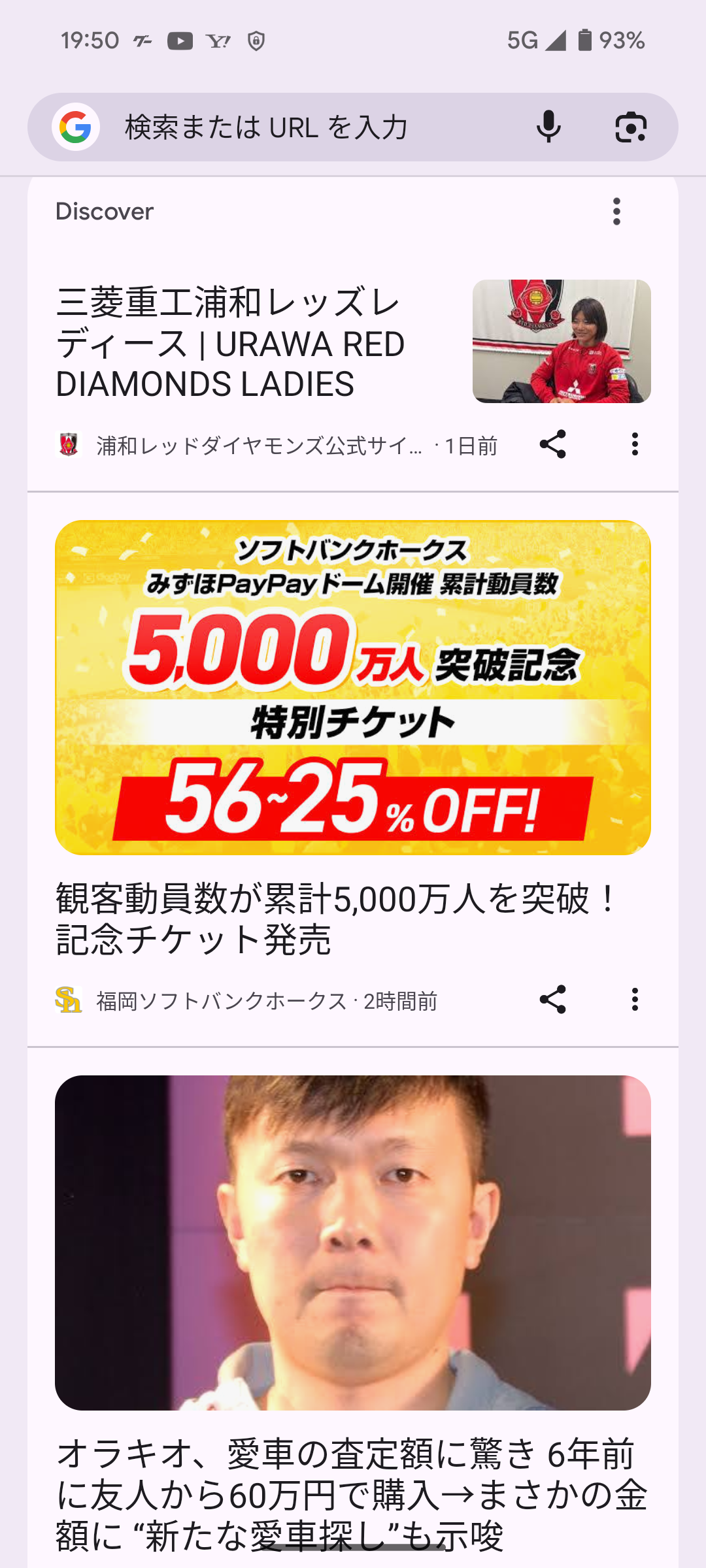Open the Discover section overflow menu
Screen dimensions: 706x1568
click(x=616, y=212)
